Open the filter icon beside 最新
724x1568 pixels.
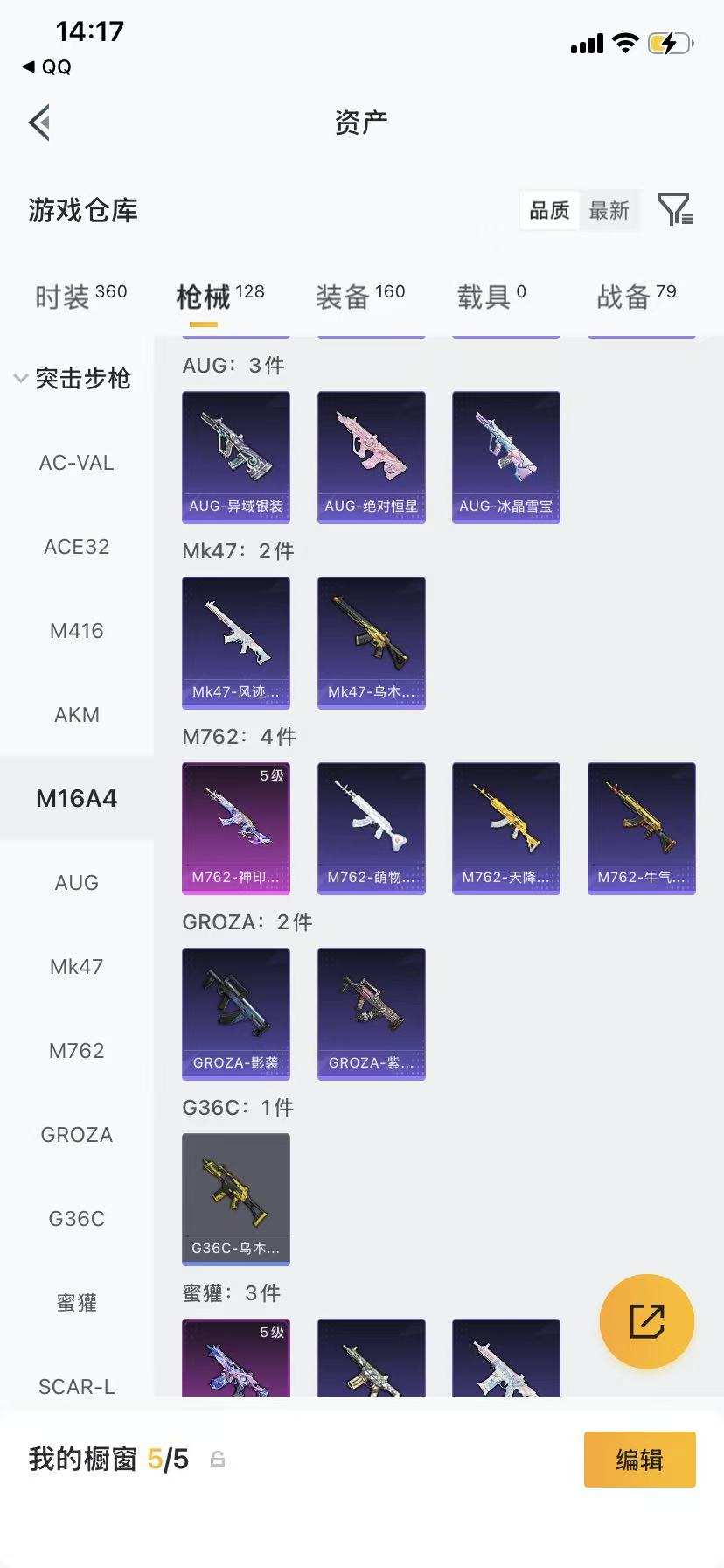[675, 210]
